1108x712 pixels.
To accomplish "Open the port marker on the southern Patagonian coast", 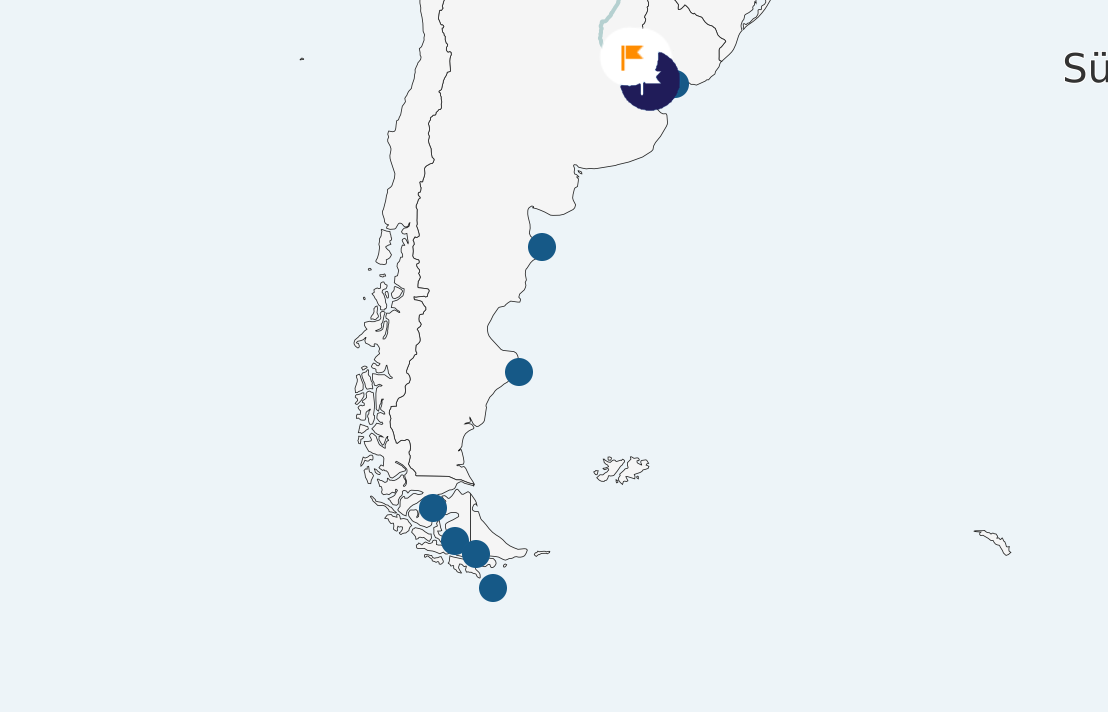I will click(x=519, y=372).
